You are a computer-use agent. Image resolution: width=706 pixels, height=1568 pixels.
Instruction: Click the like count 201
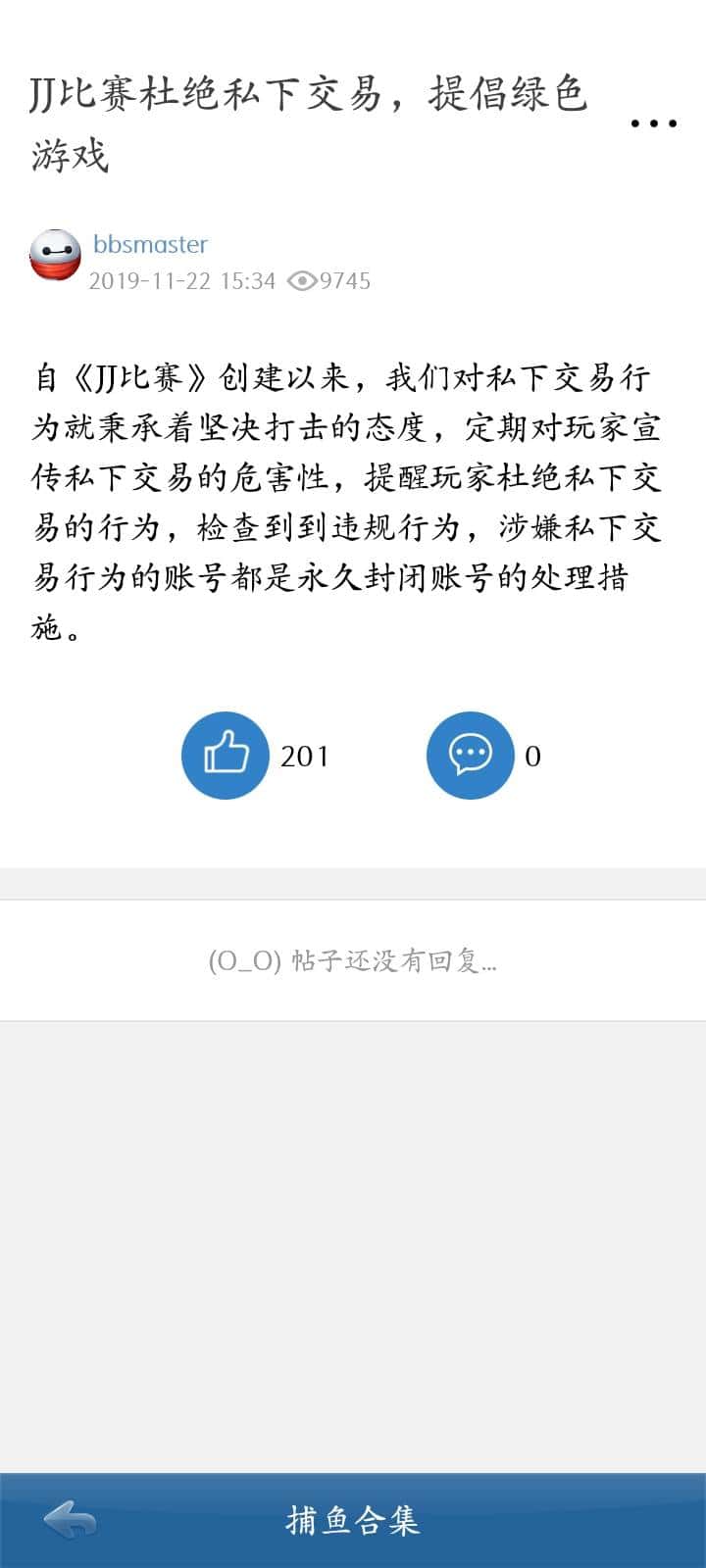tap(304, 755)
